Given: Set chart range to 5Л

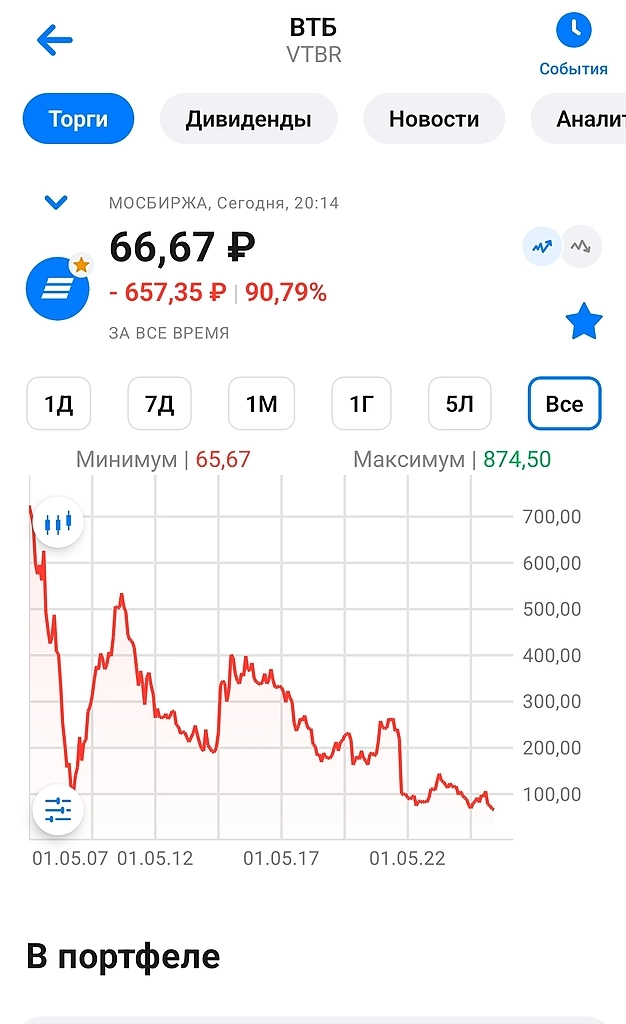Looking at the screenshot, I should pyautogui.click(x=459, y=404).
